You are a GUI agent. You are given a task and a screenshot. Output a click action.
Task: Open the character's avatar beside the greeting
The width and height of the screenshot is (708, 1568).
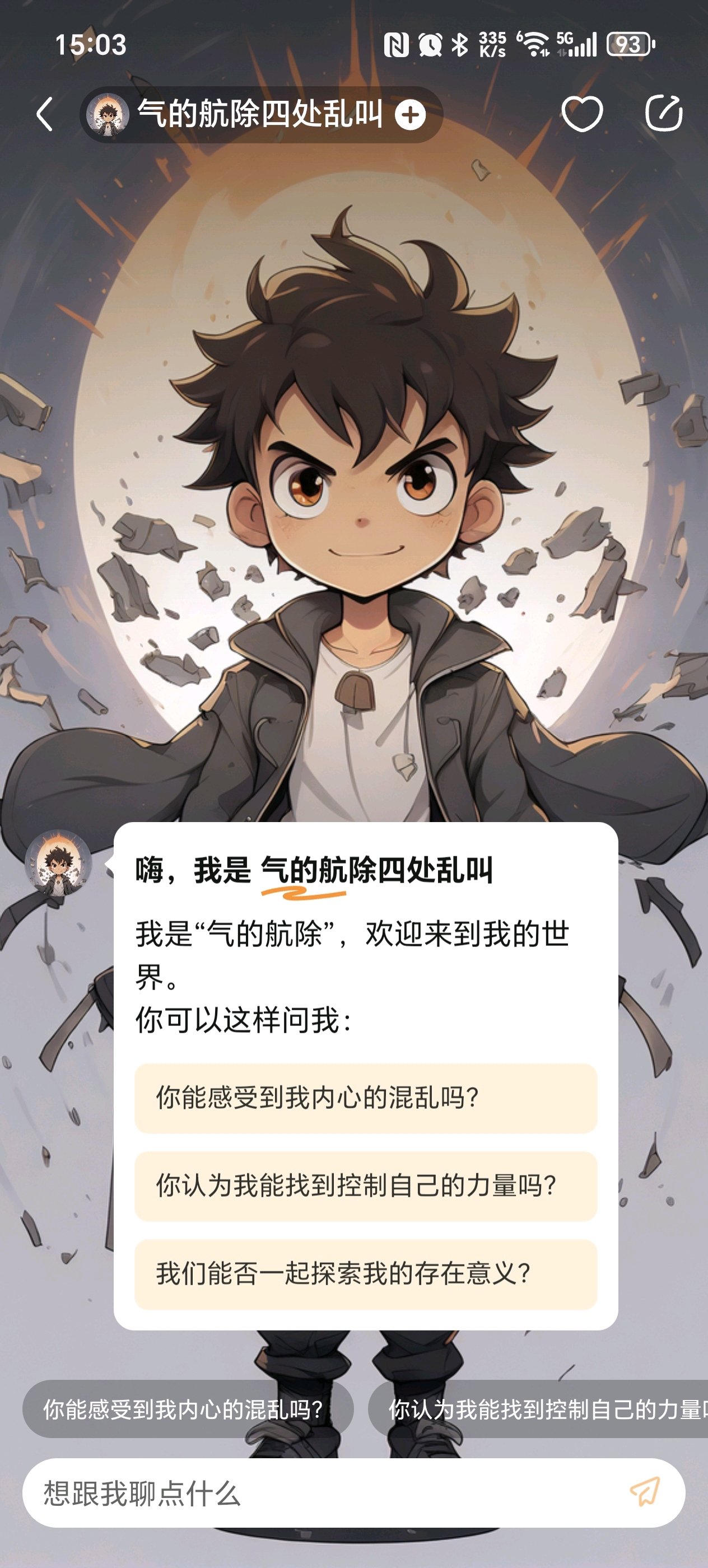[x=58, y=862]
